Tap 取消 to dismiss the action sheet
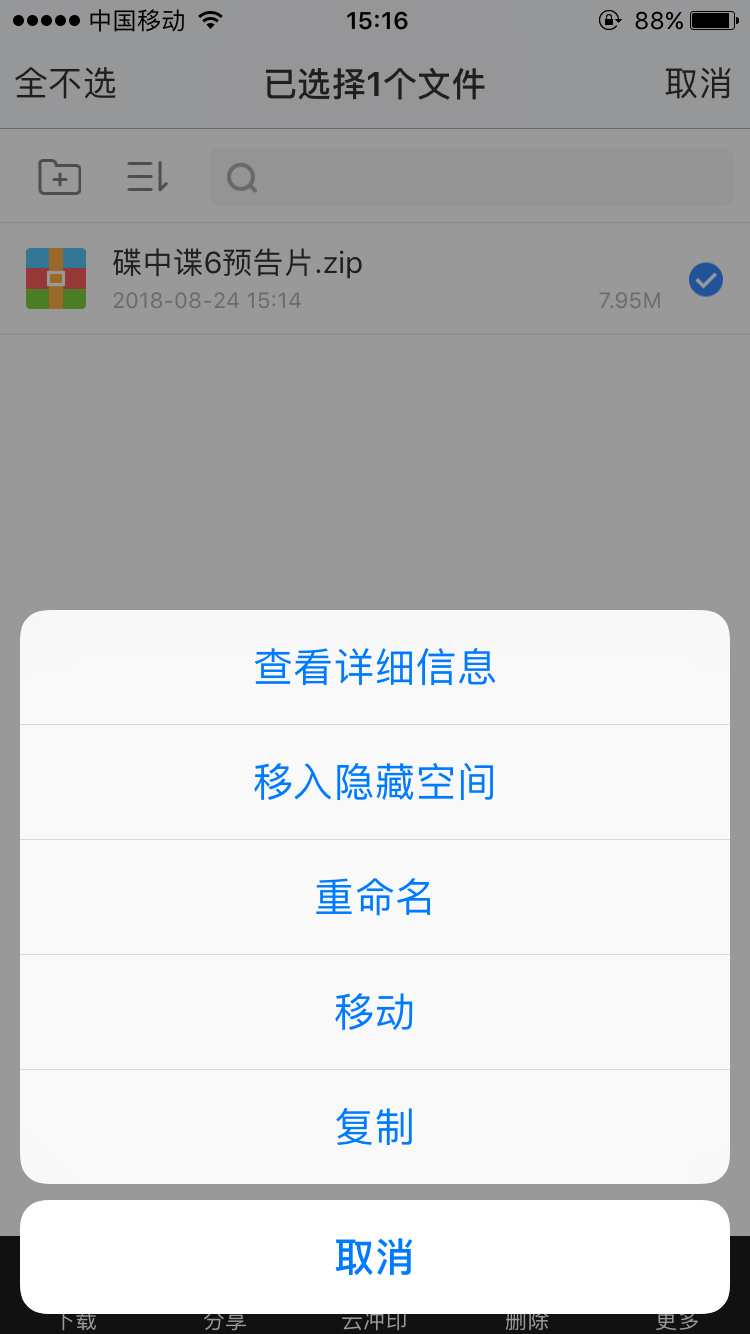Image resolution: width=750 pixels, height=1334 pixels. [x=375, y=1257]
